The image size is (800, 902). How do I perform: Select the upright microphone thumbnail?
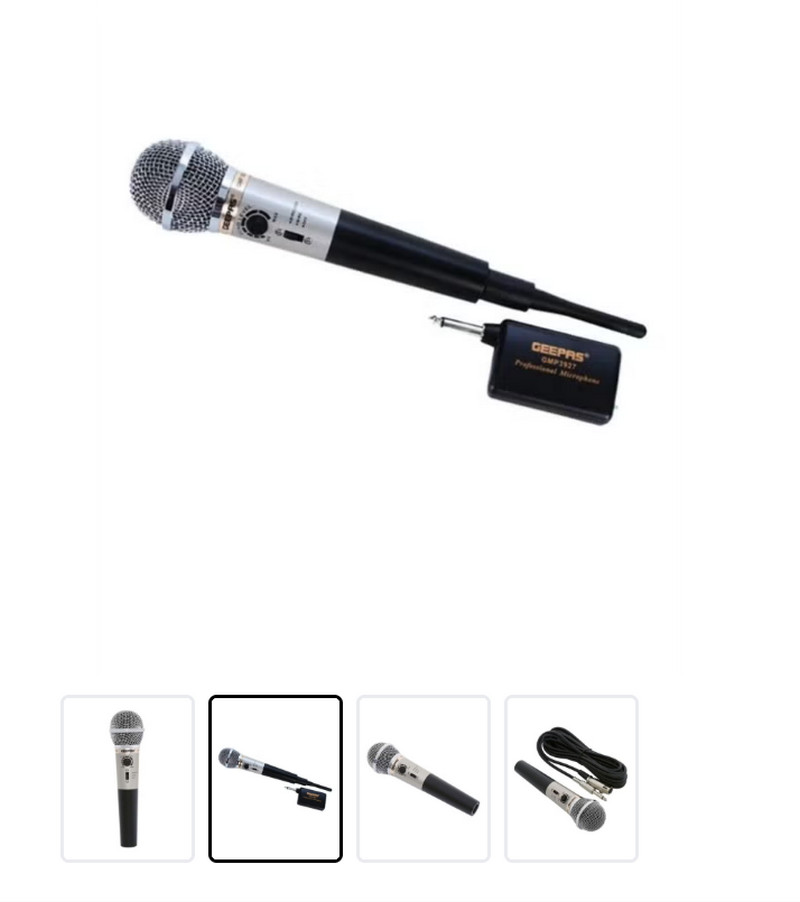(x=128, y=778)
